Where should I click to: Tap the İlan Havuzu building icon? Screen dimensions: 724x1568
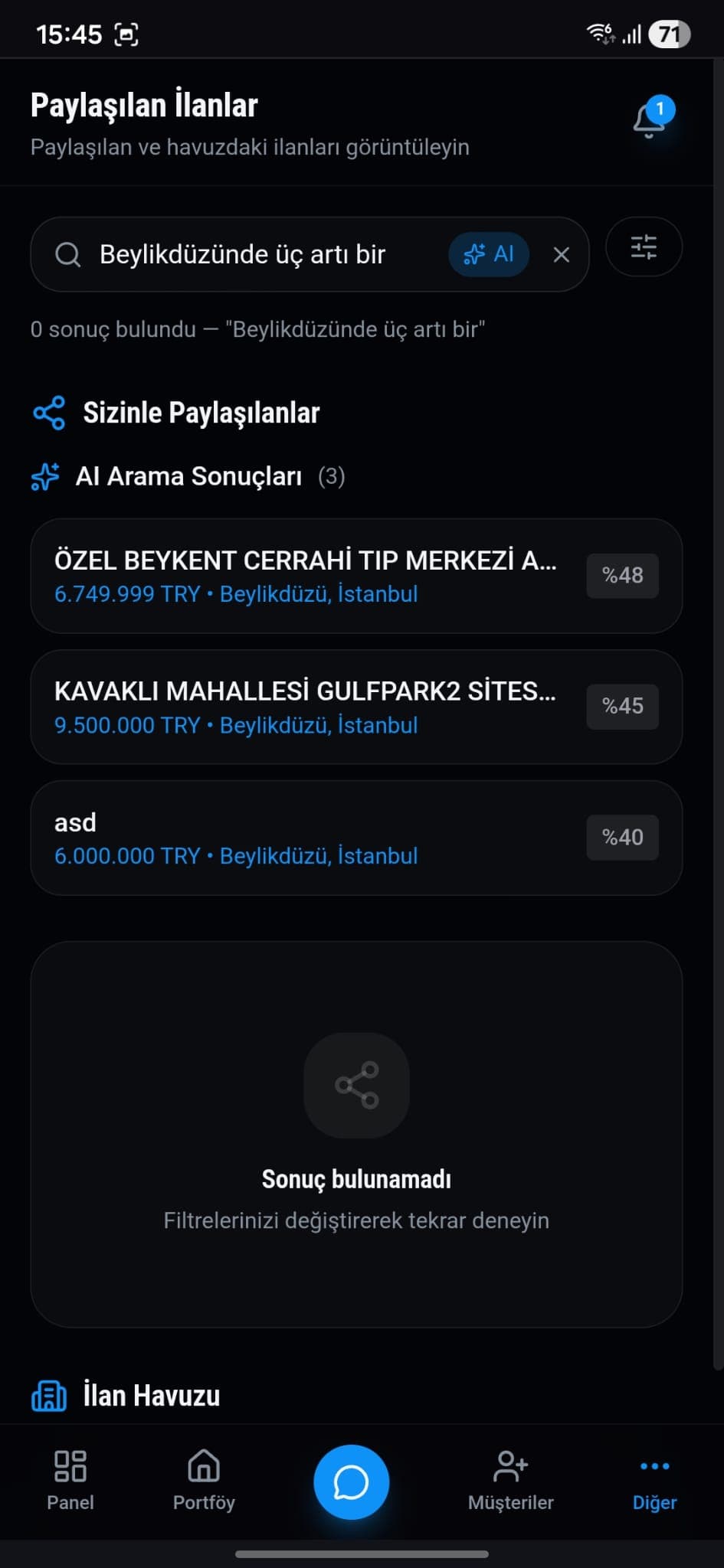pyautogui.click(x=49, y=1395)
